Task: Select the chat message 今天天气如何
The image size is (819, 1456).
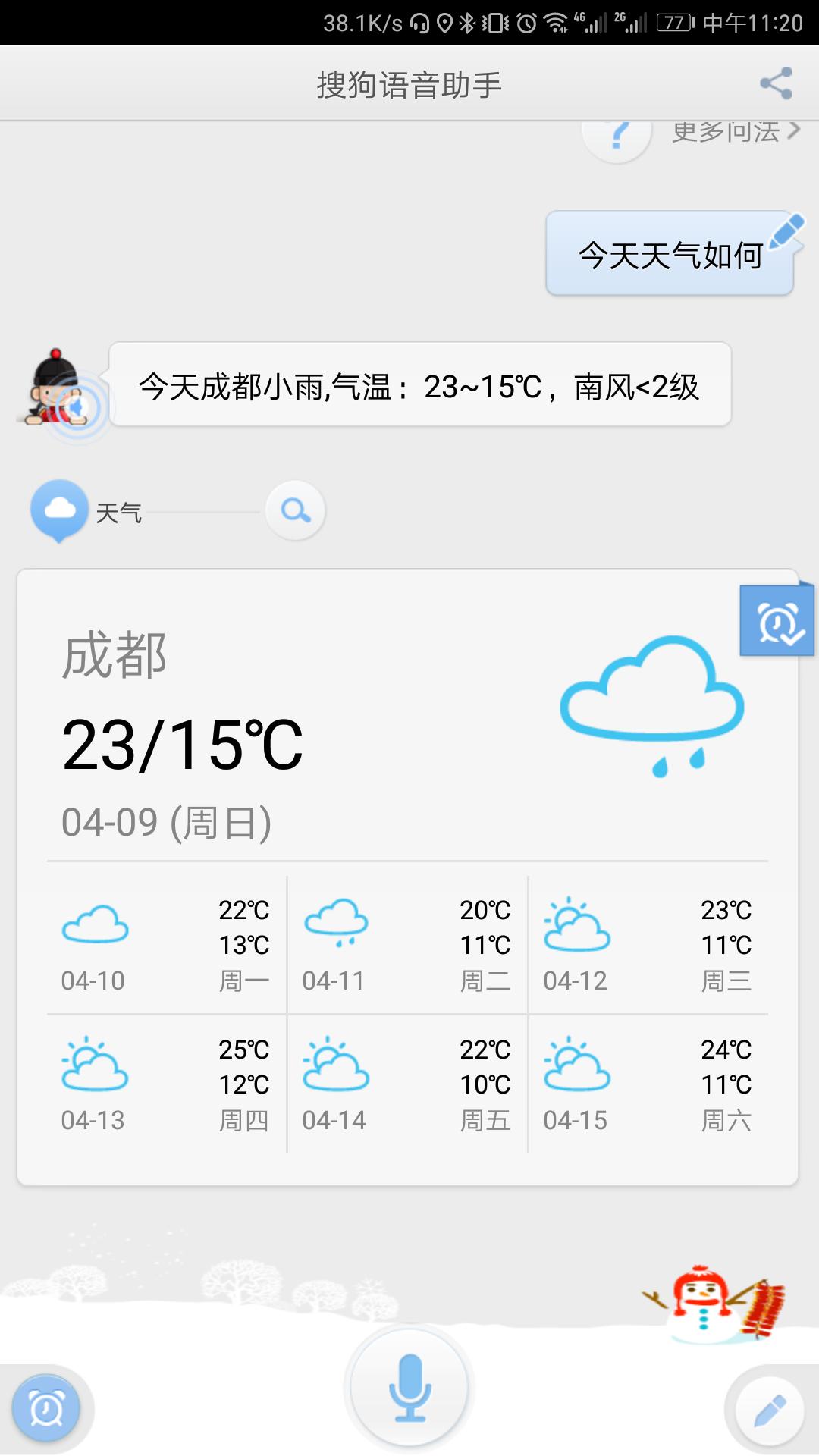Action: click(x=670, y=256)
